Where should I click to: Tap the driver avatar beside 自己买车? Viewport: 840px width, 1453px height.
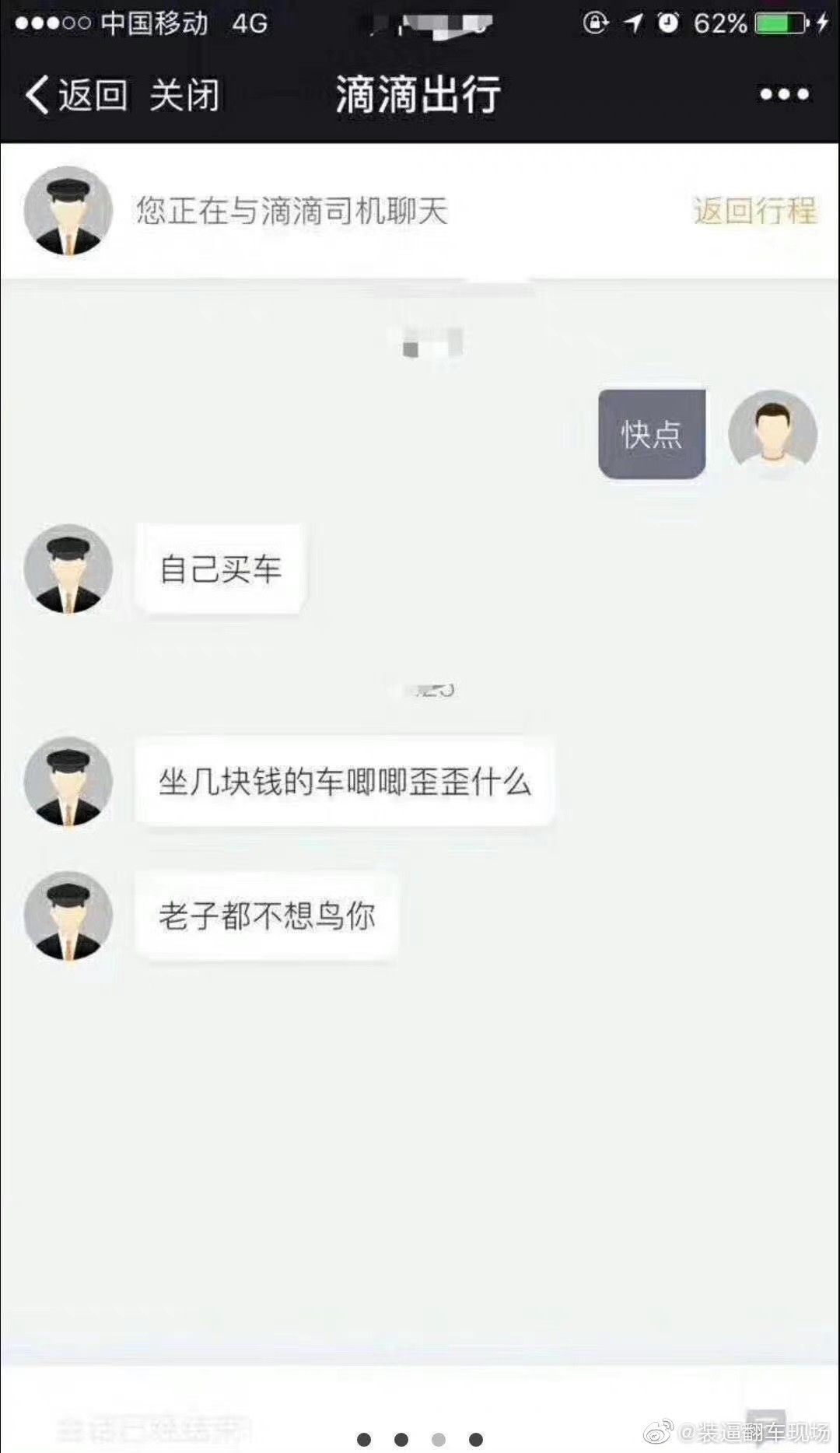[x=68, y=569]
